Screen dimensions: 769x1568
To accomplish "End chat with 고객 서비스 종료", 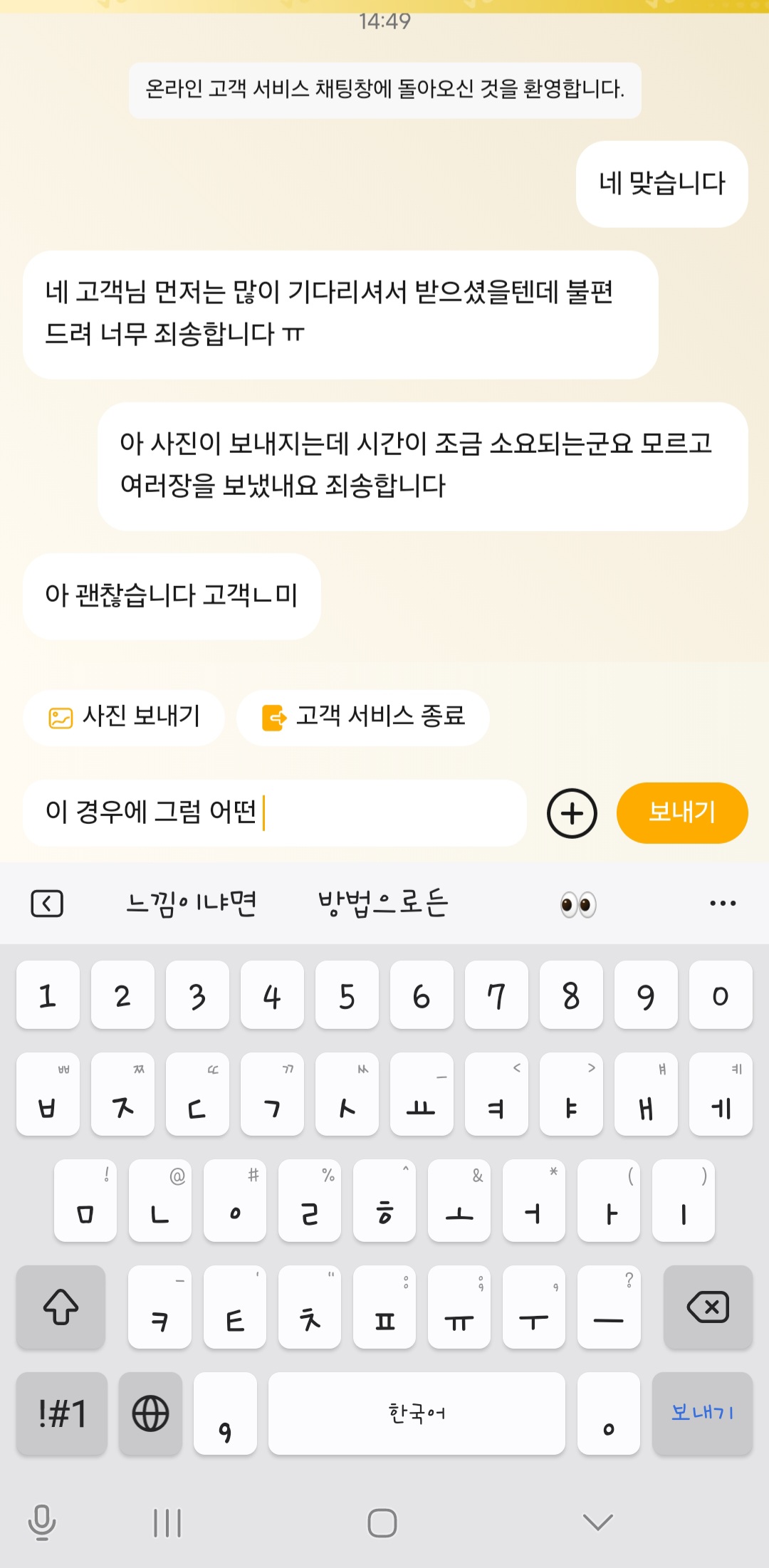I will pos(363,717).
